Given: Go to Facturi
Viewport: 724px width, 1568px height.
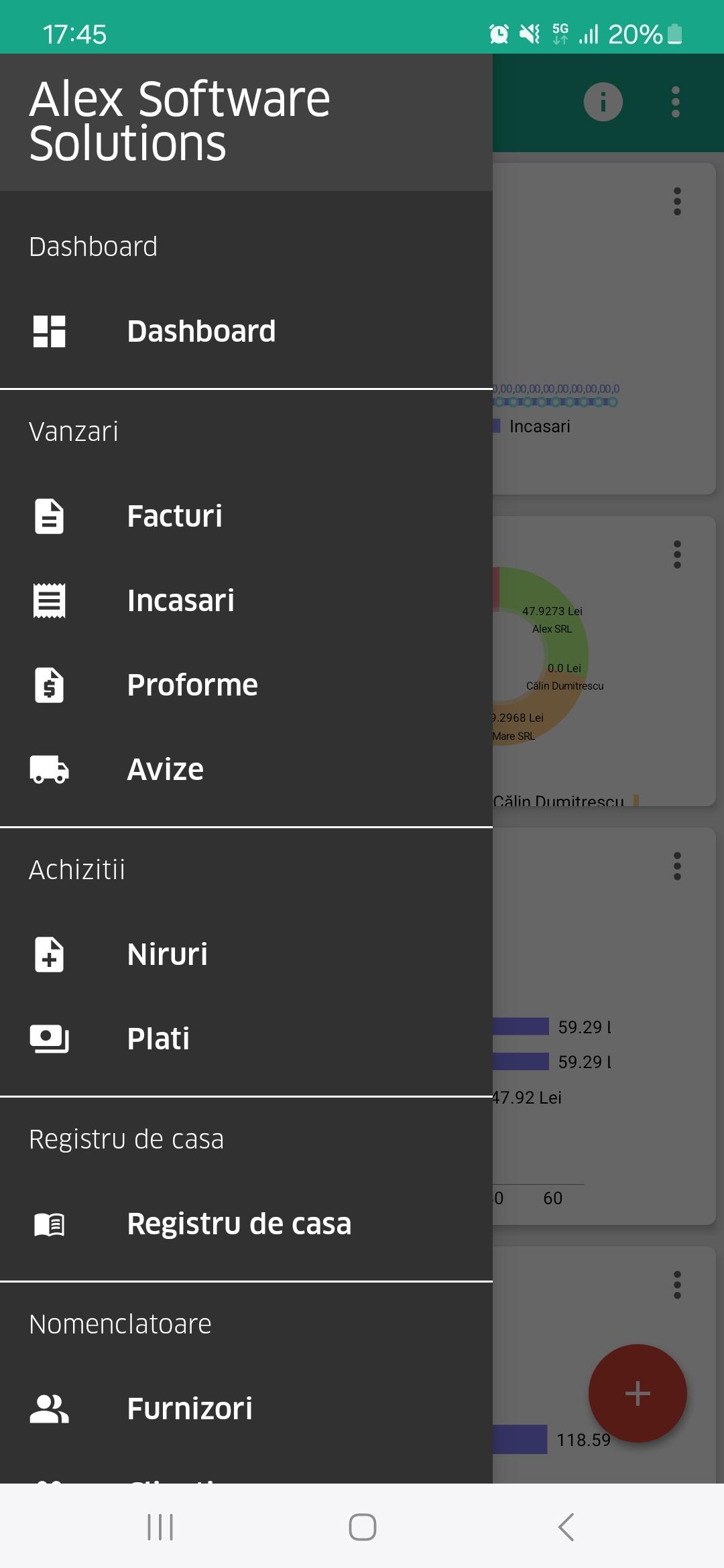Looking at the screenshot, I should click(x=174, y=517).
